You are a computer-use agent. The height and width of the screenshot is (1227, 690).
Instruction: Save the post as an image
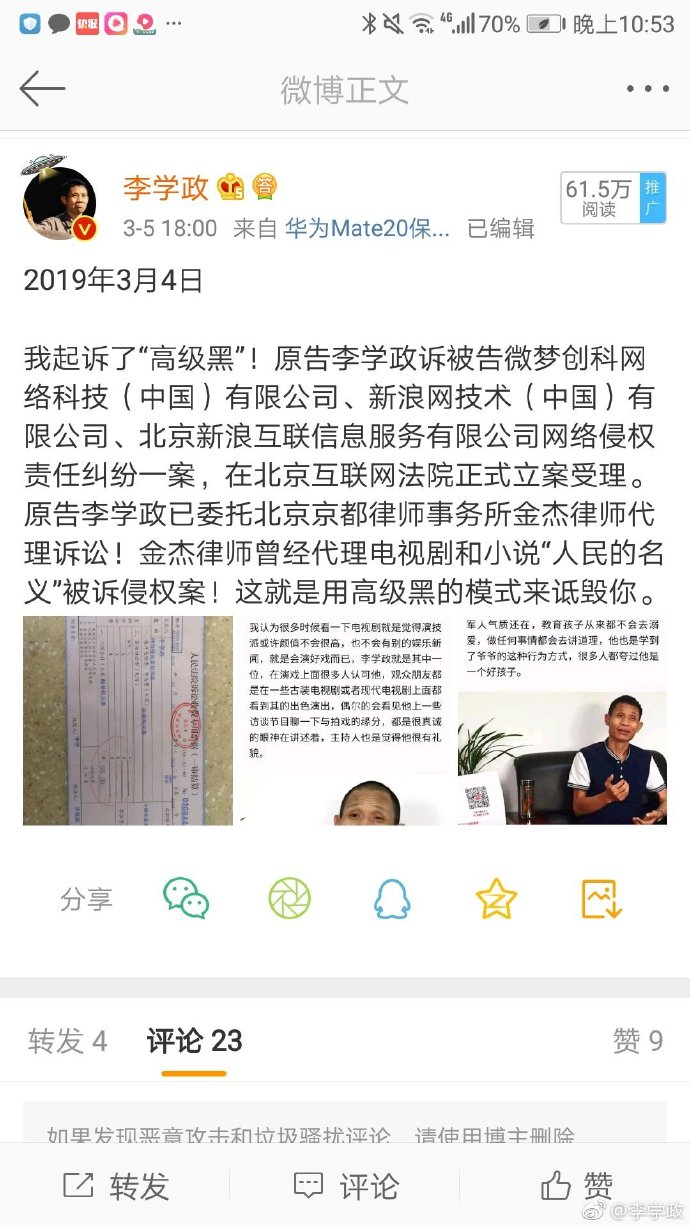(x=601, y=898)
